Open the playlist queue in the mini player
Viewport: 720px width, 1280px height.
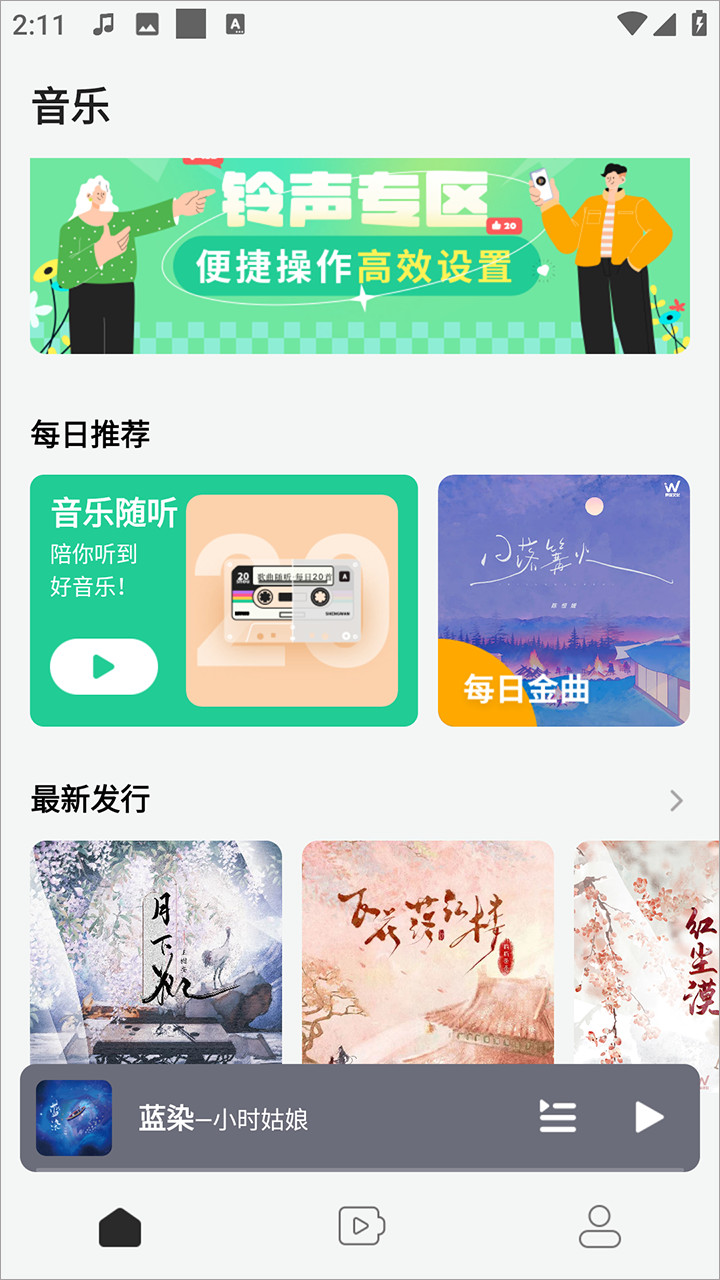tap(558, 1117)
